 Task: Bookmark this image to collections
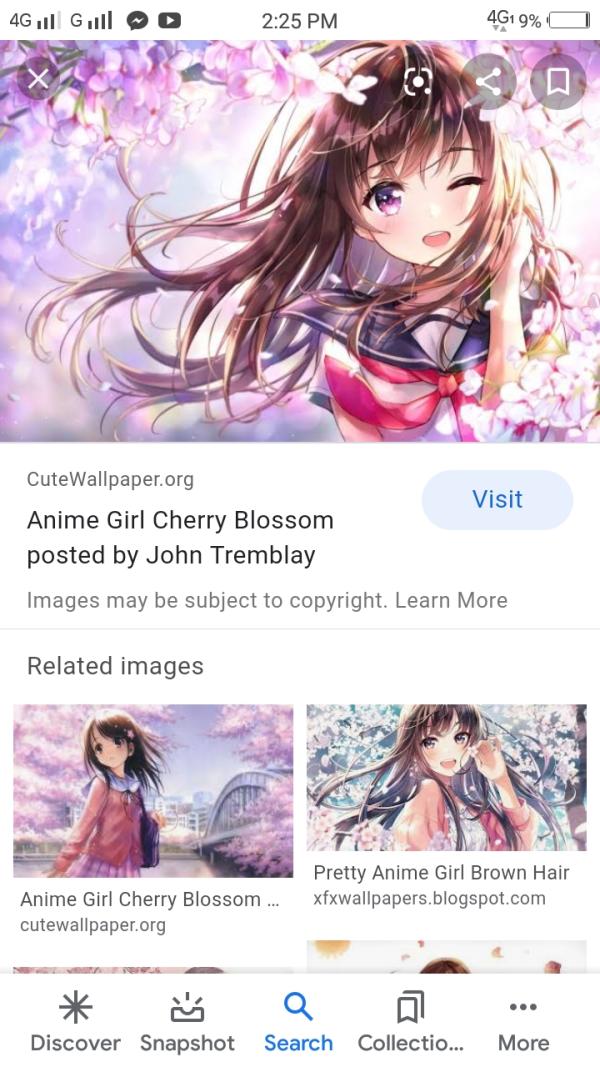558,82
